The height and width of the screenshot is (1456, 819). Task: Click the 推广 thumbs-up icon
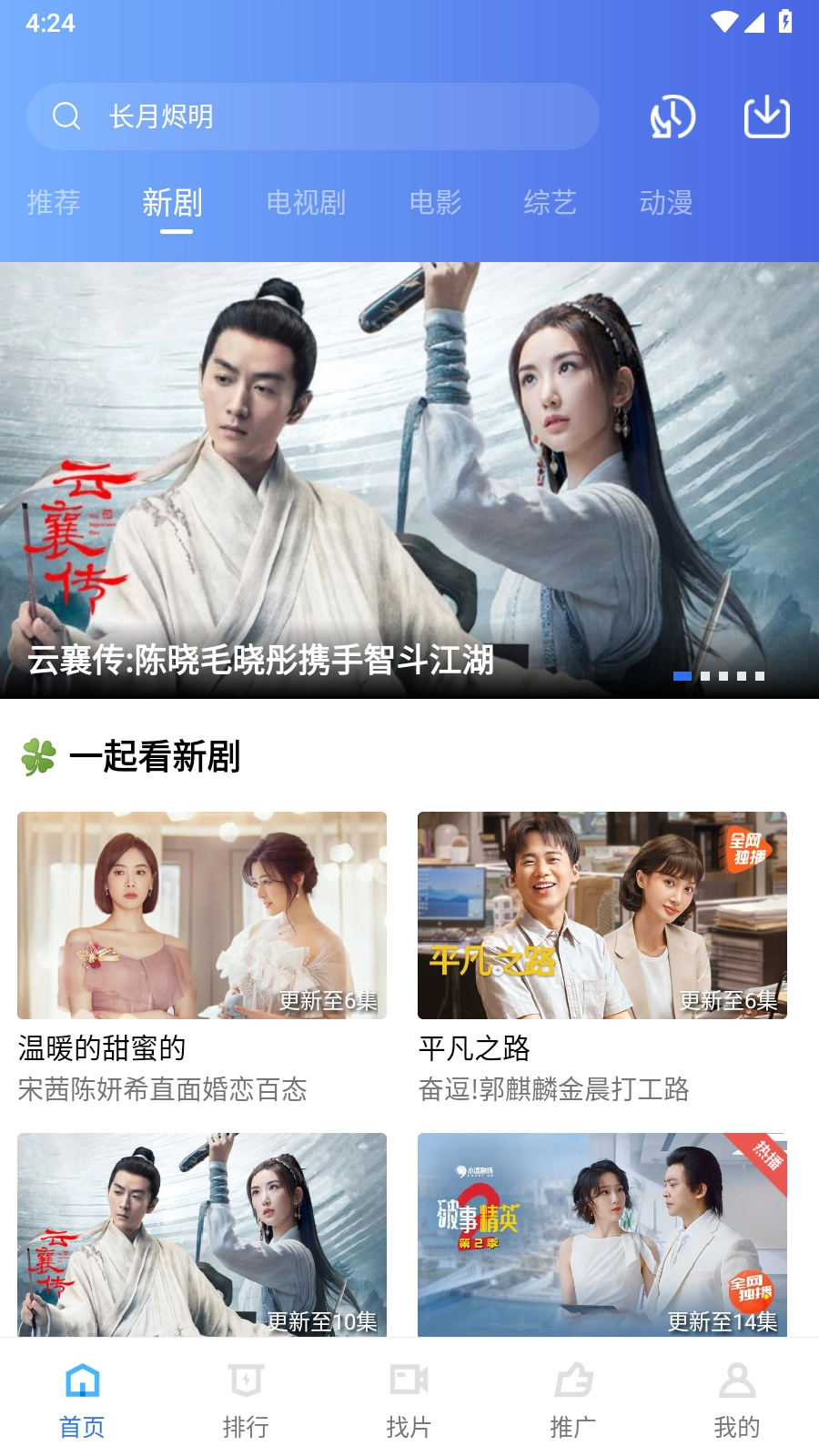tap(571, 1380)
